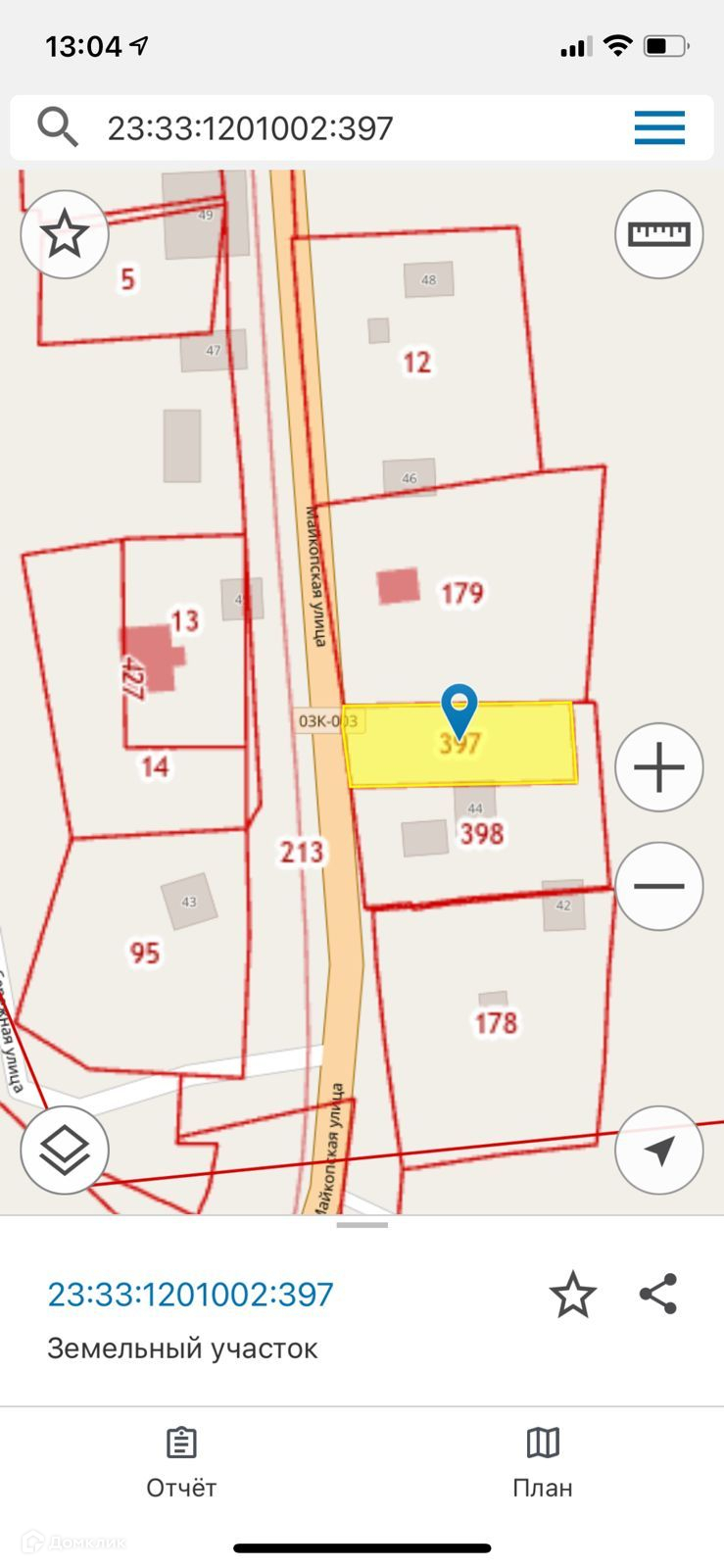Open the map layers selector
The image size is (724, 1568).
point(65,1150)
